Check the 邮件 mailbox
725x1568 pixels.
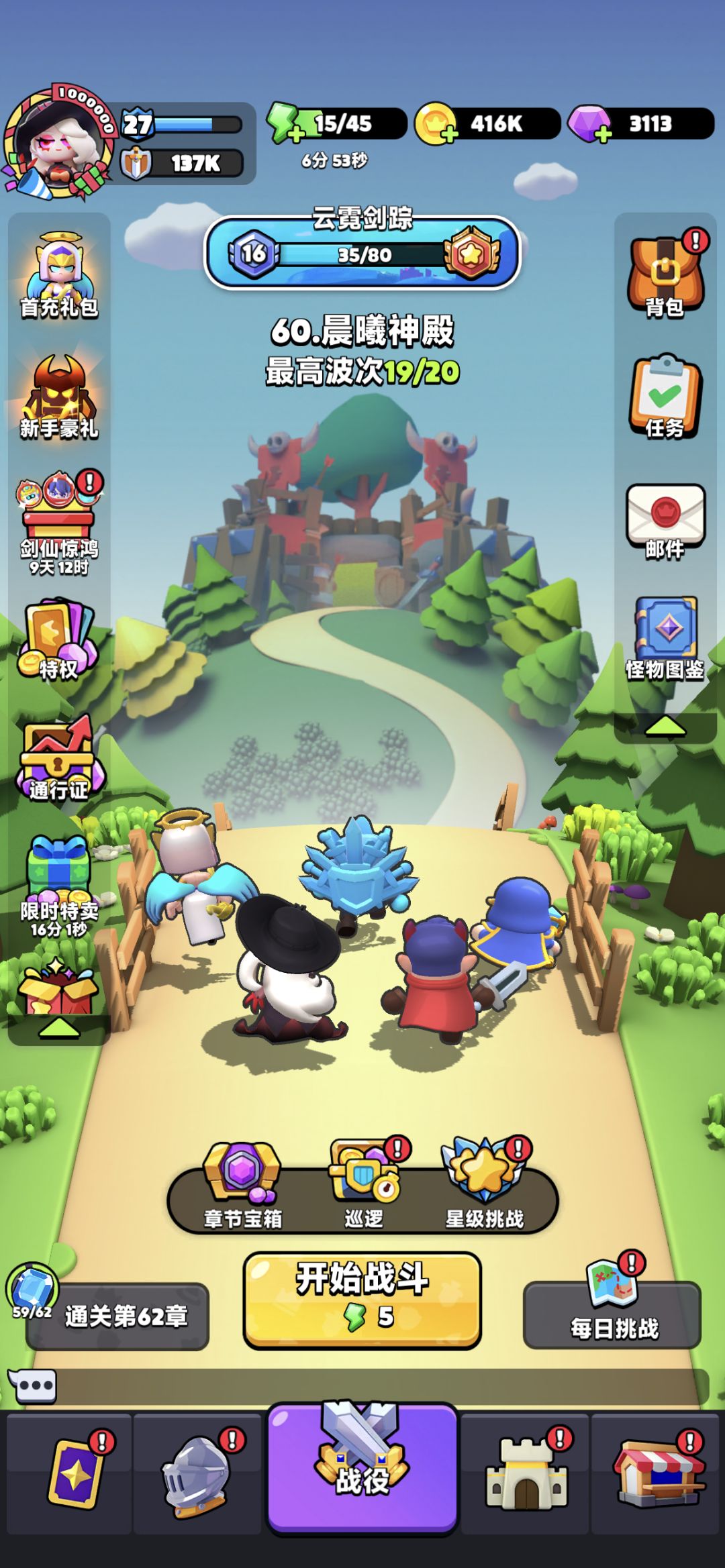[665, 521]
